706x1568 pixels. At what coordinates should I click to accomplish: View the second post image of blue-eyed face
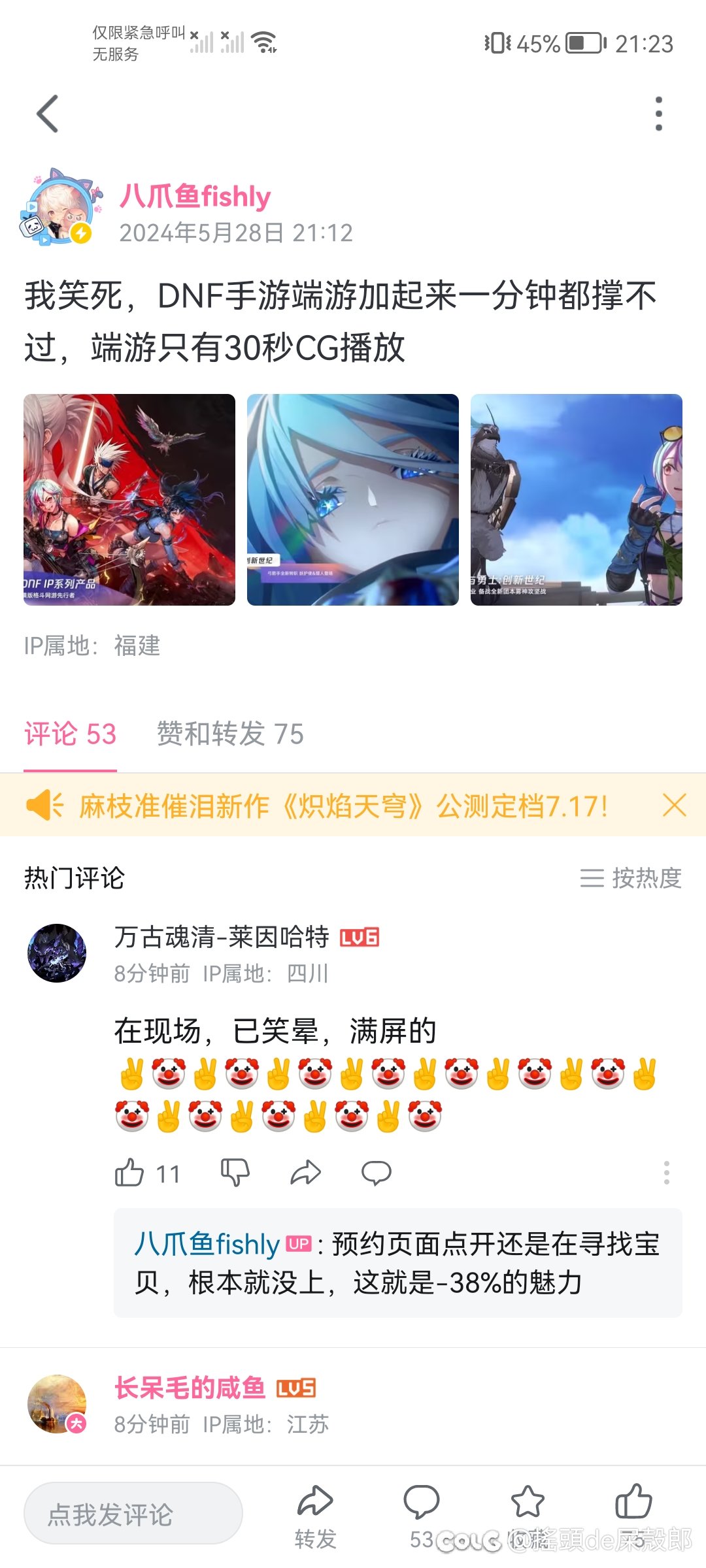353,500
